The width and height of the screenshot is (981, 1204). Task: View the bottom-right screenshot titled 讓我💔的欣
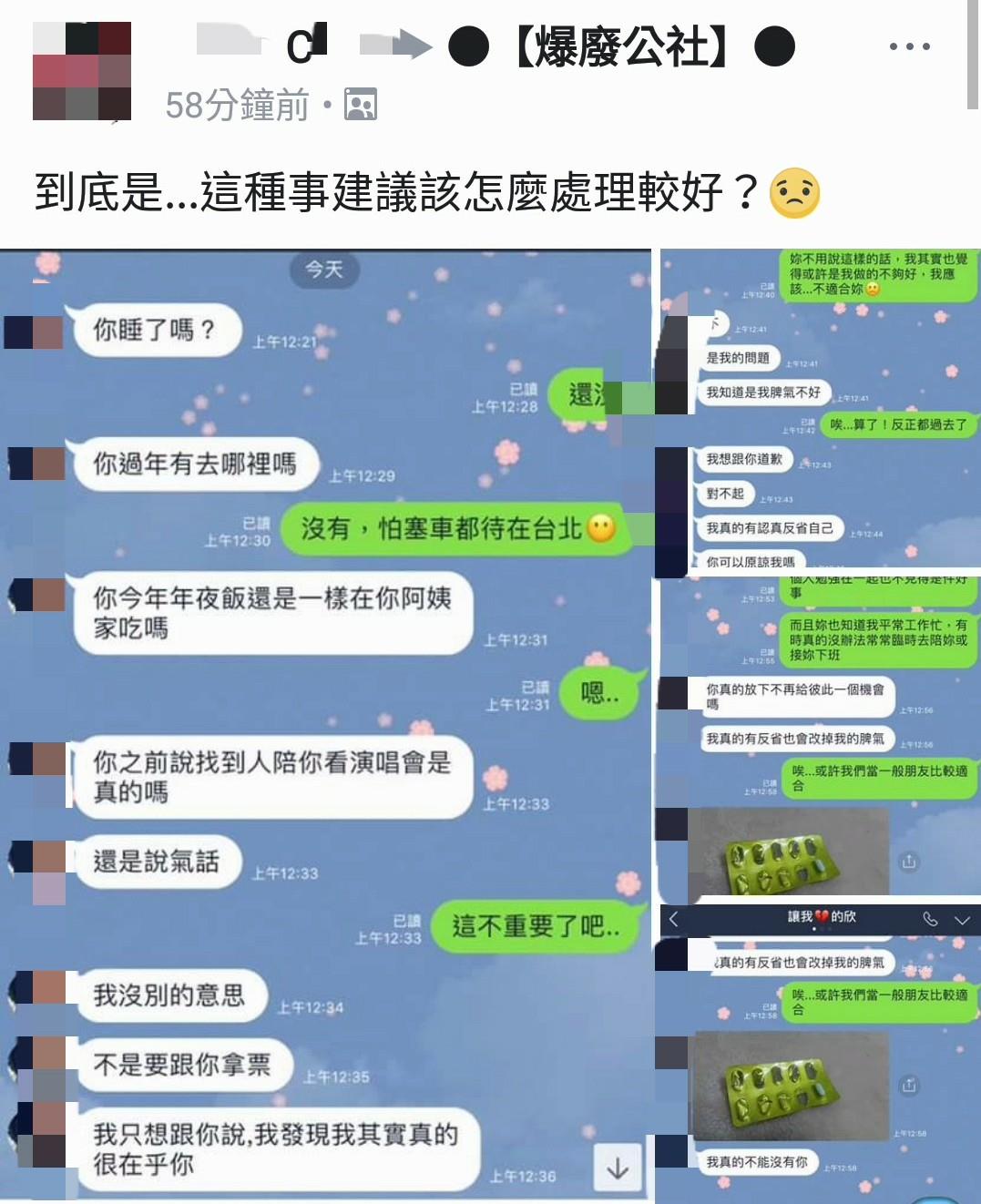[x=819, y=1053]
